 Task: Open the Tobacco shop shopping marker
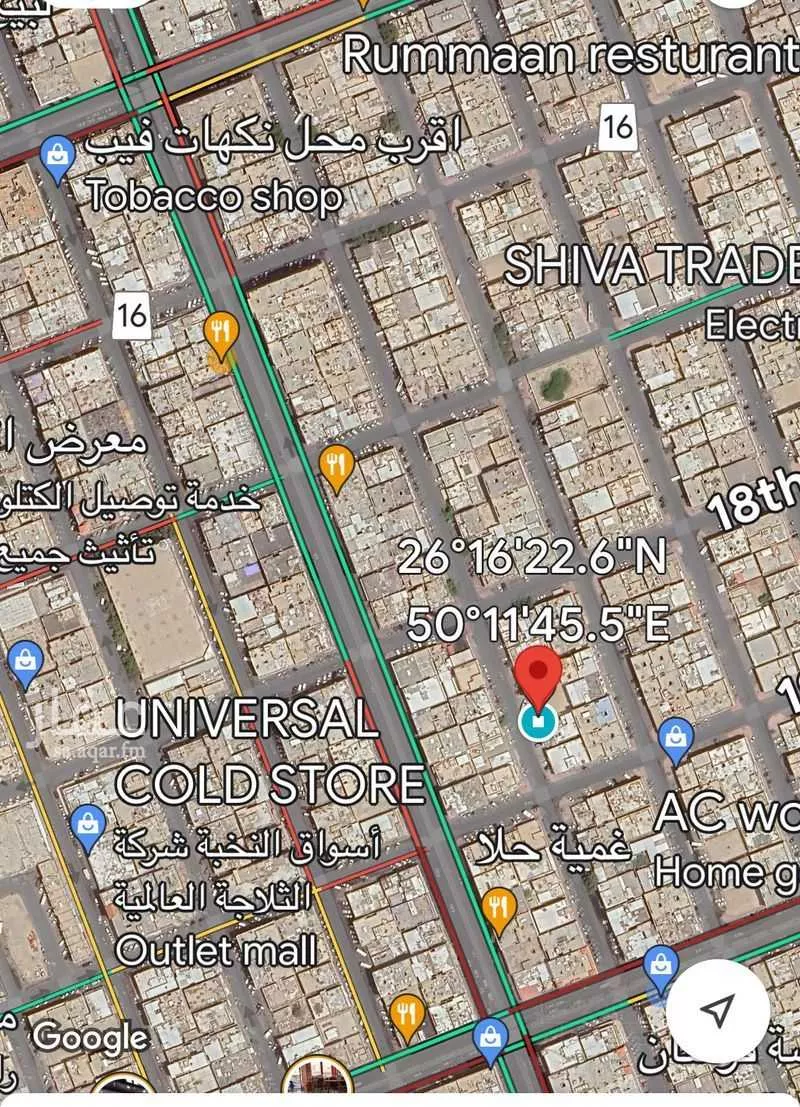[58, 157]
